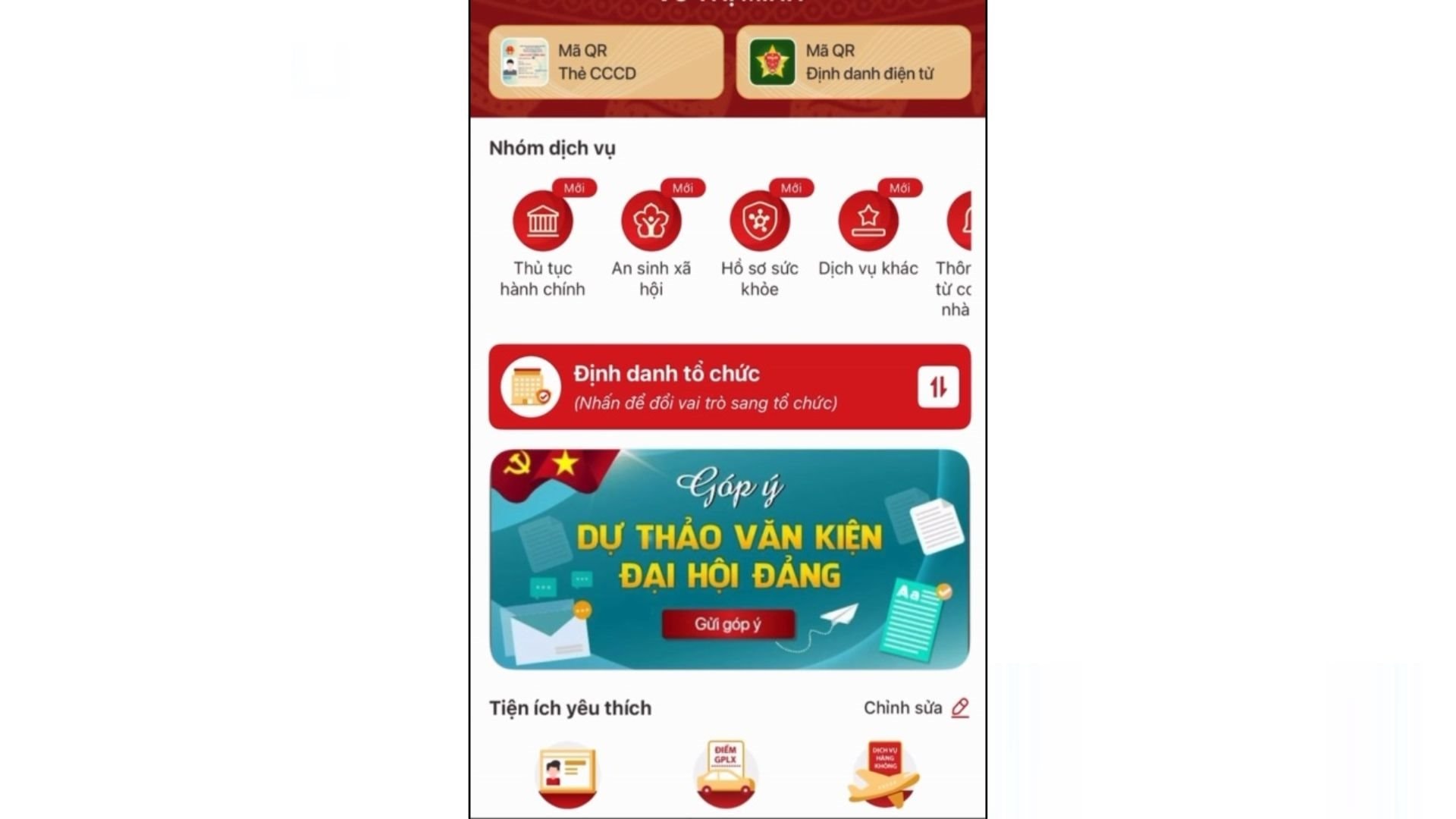Open Thủ tục hành chính services
Screen dimensions: 1456x819
tap(542, 221)
